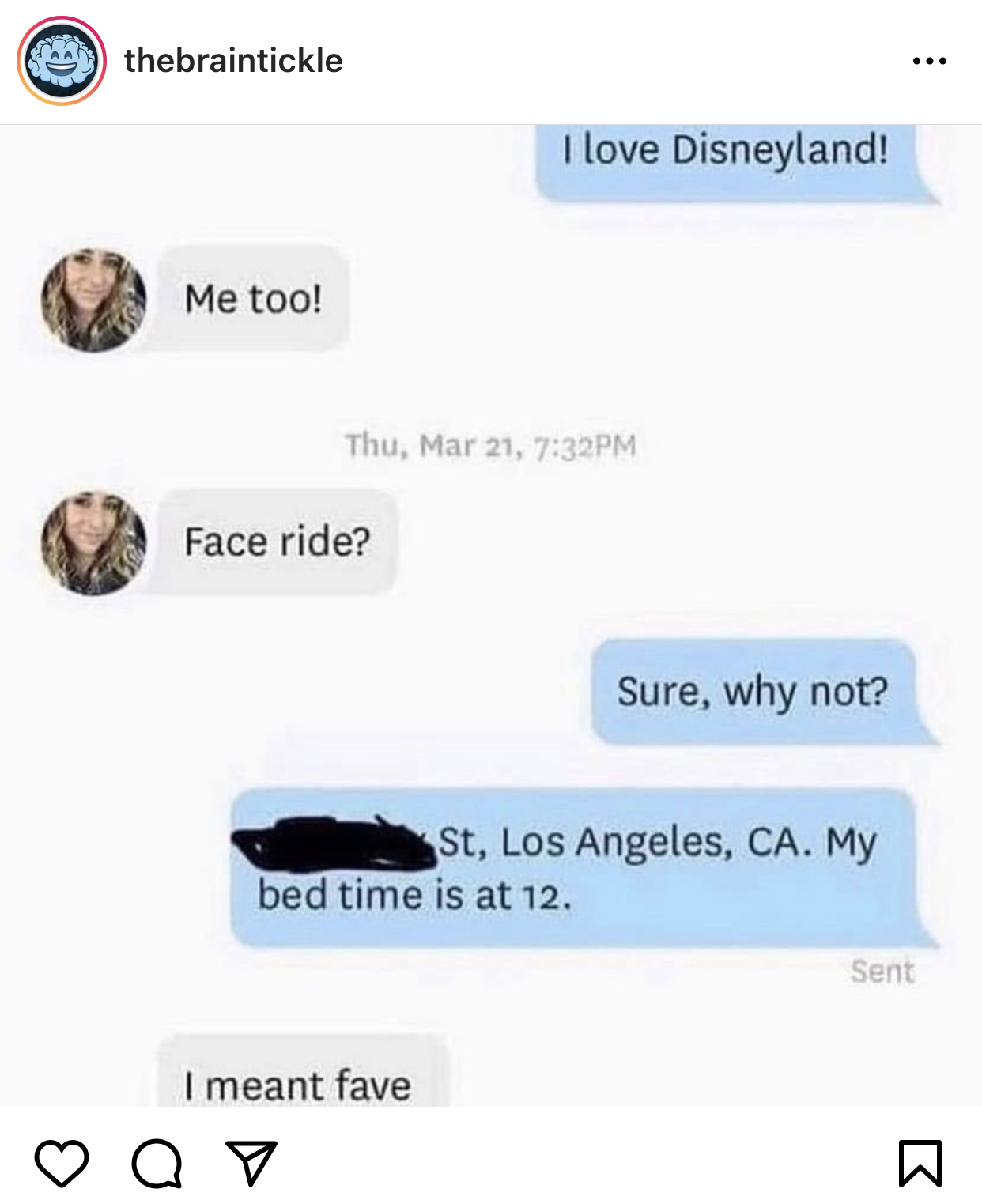
Task: Open the thebraintickle username link
Action: pyautogui.click(x=233, y=61)
